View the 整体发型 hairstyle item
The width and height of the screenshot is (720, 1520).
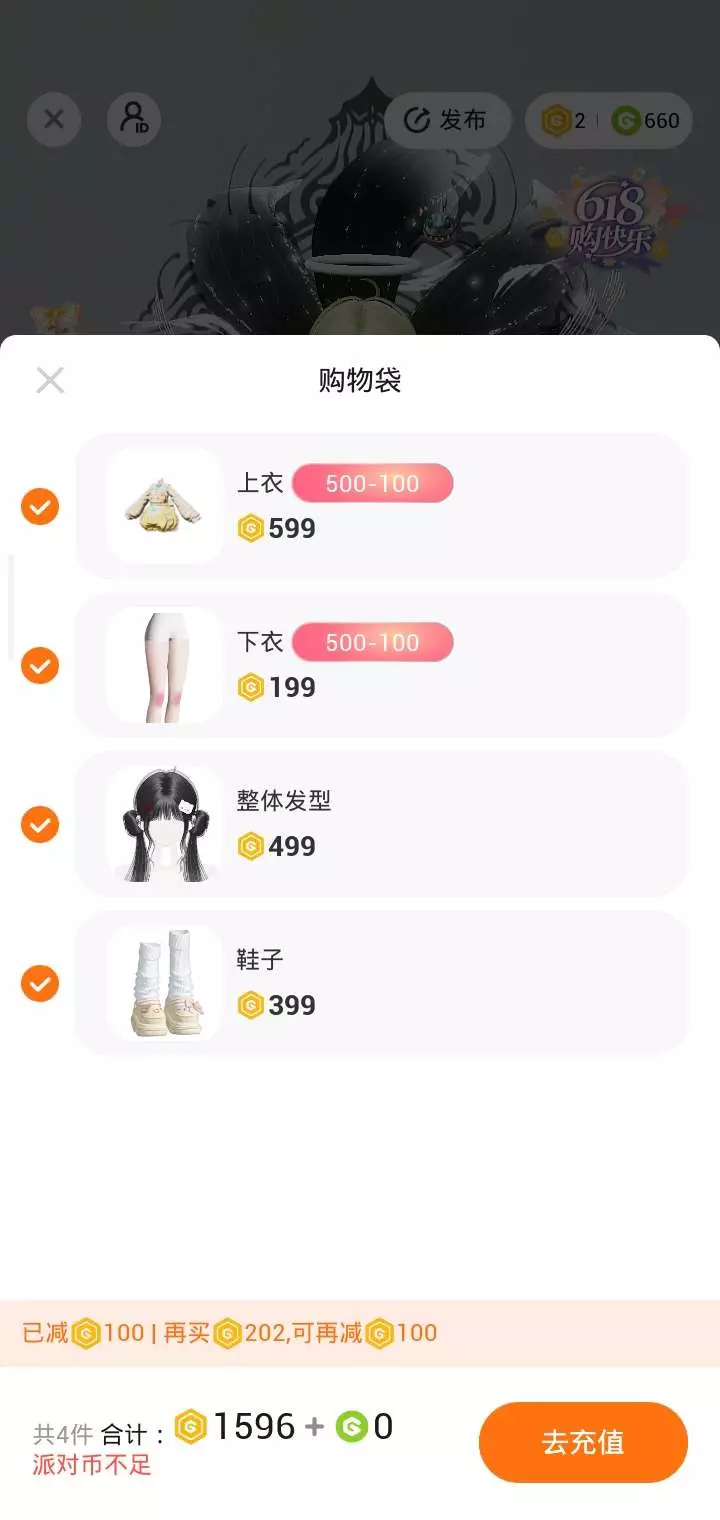click(x=382, y=824)
